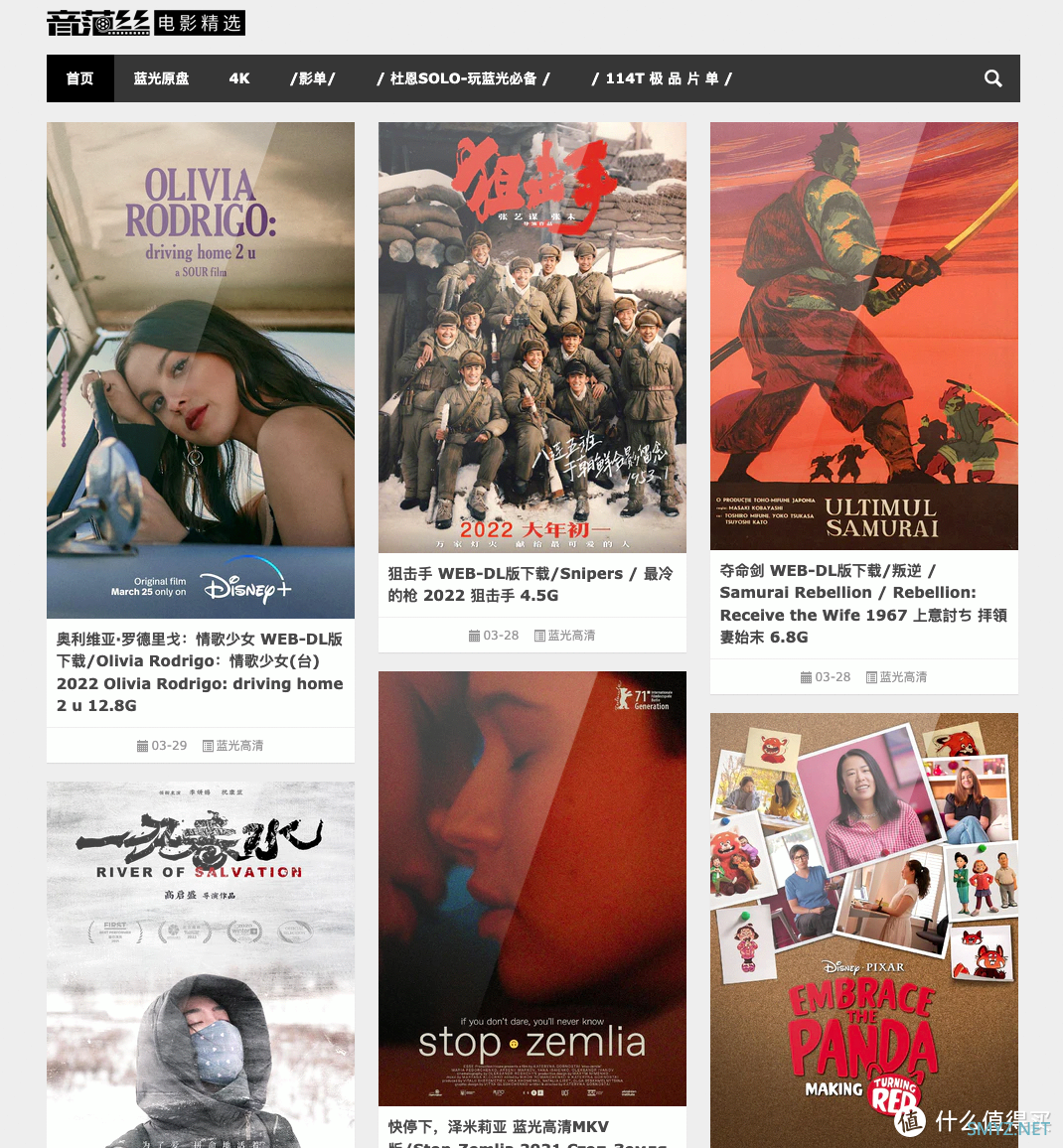
Task: Open the 影单 menu item
Action: (313, 78)
